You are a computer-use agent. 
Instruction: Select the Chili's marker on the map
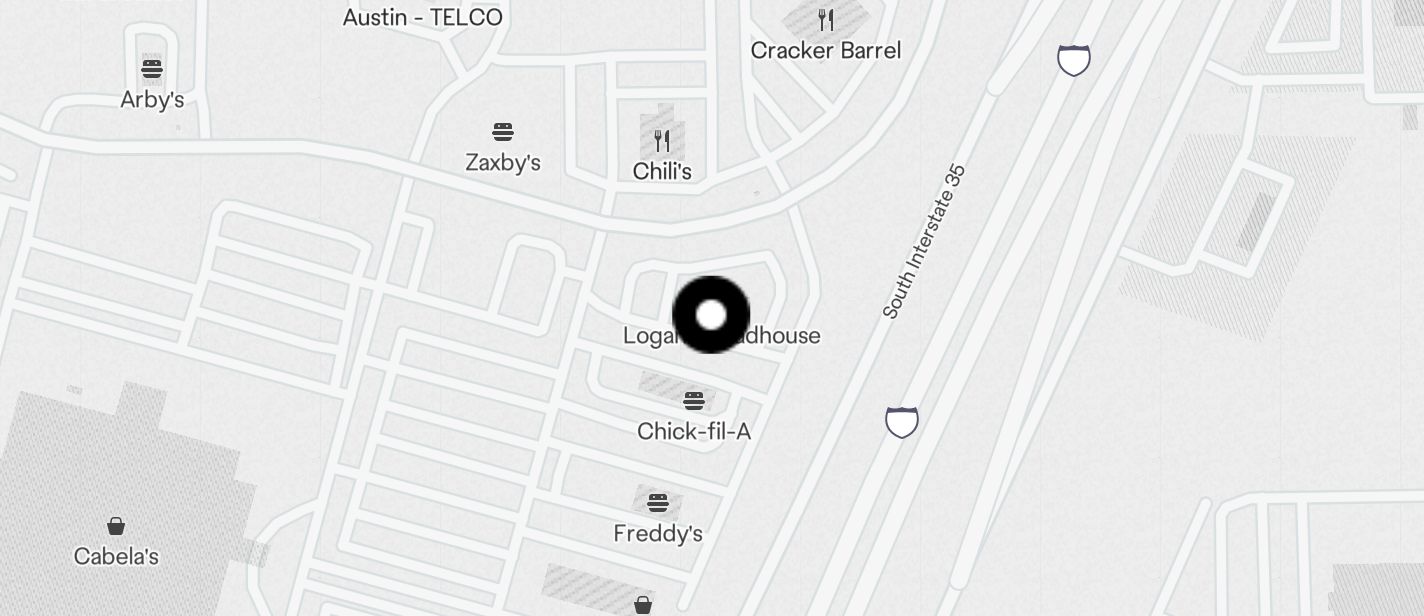661,141
